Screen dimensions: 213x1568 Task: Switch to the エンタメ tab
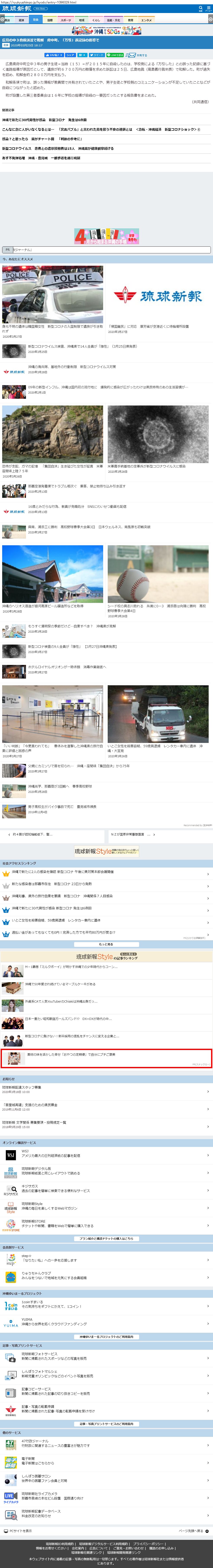click(146, 20)
